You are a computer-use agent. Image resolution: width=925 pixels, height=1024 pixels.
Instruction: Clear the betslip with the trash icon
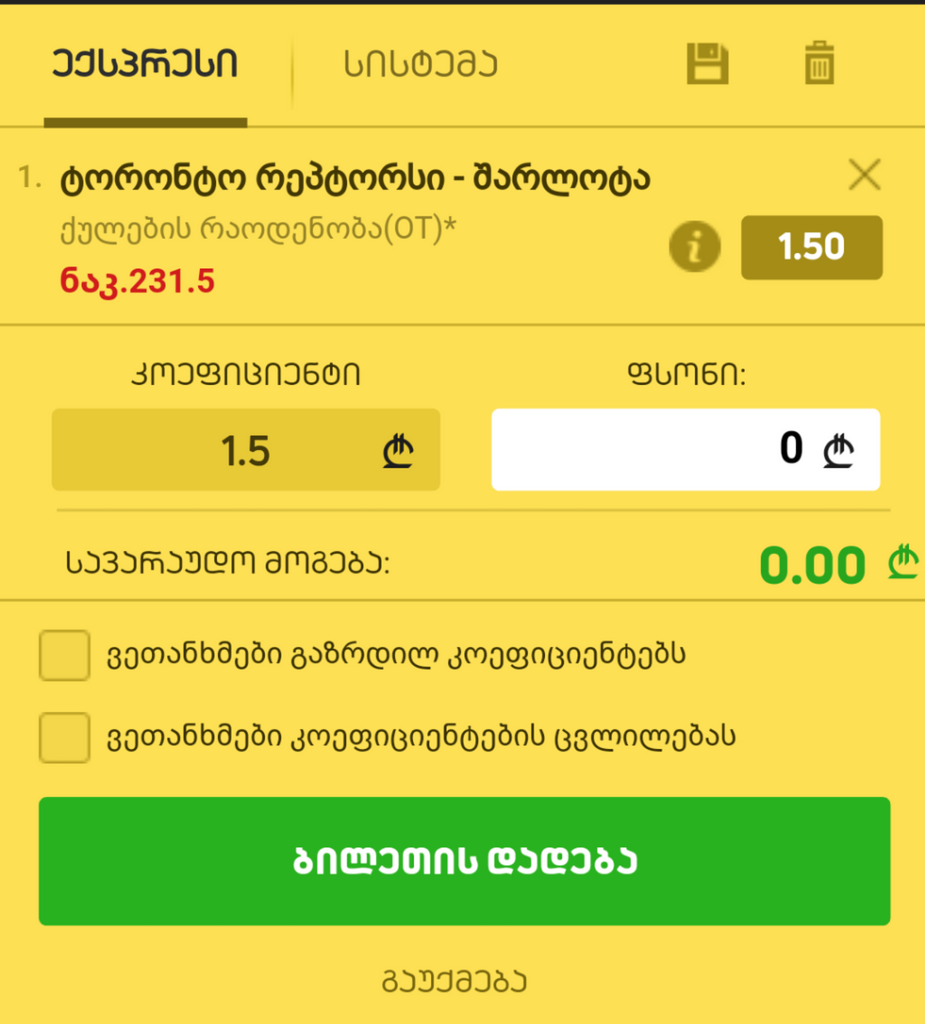[x=819, y=62]
